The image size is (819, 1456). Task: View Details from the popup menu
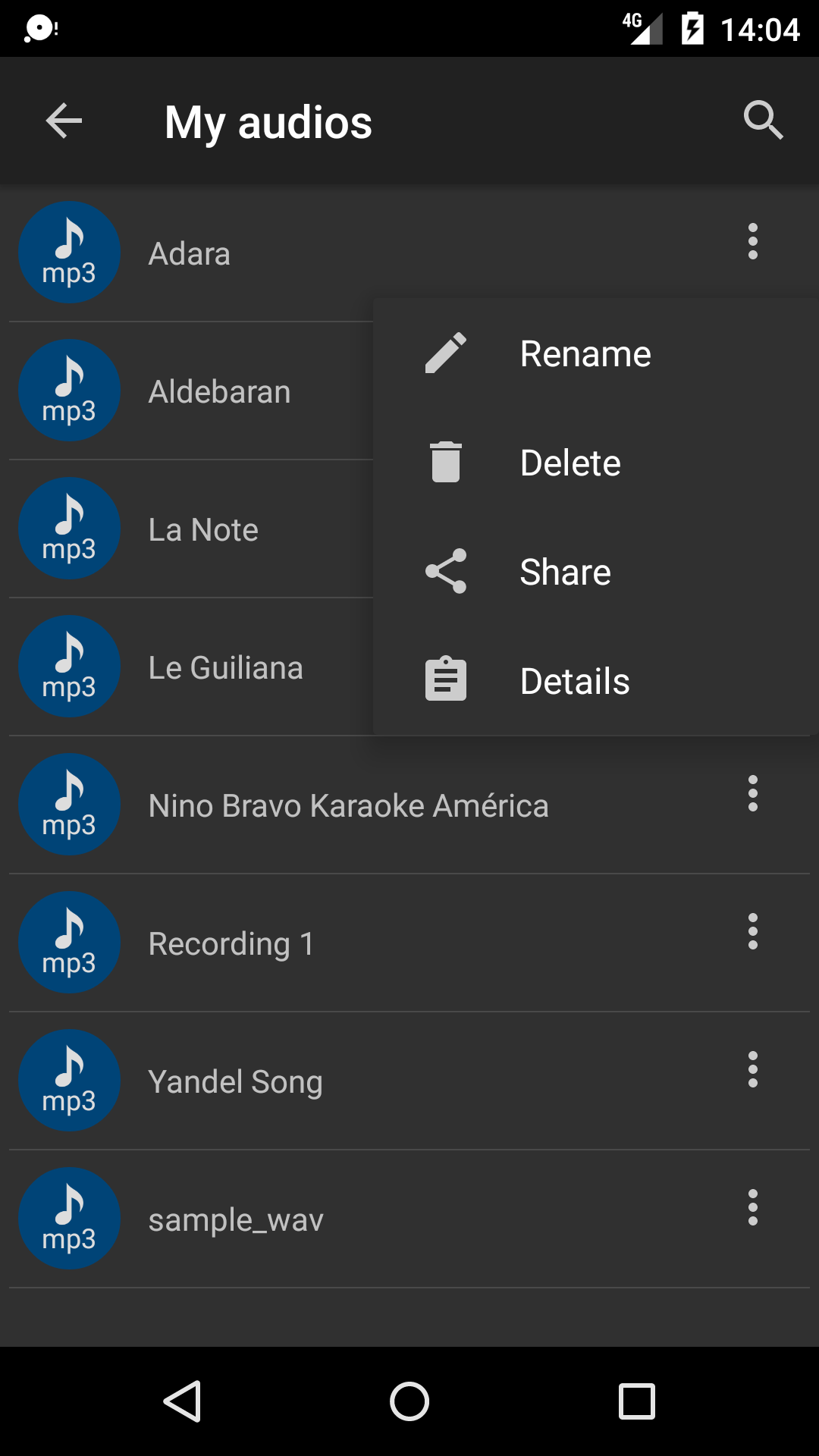click(x=574, y=682)
